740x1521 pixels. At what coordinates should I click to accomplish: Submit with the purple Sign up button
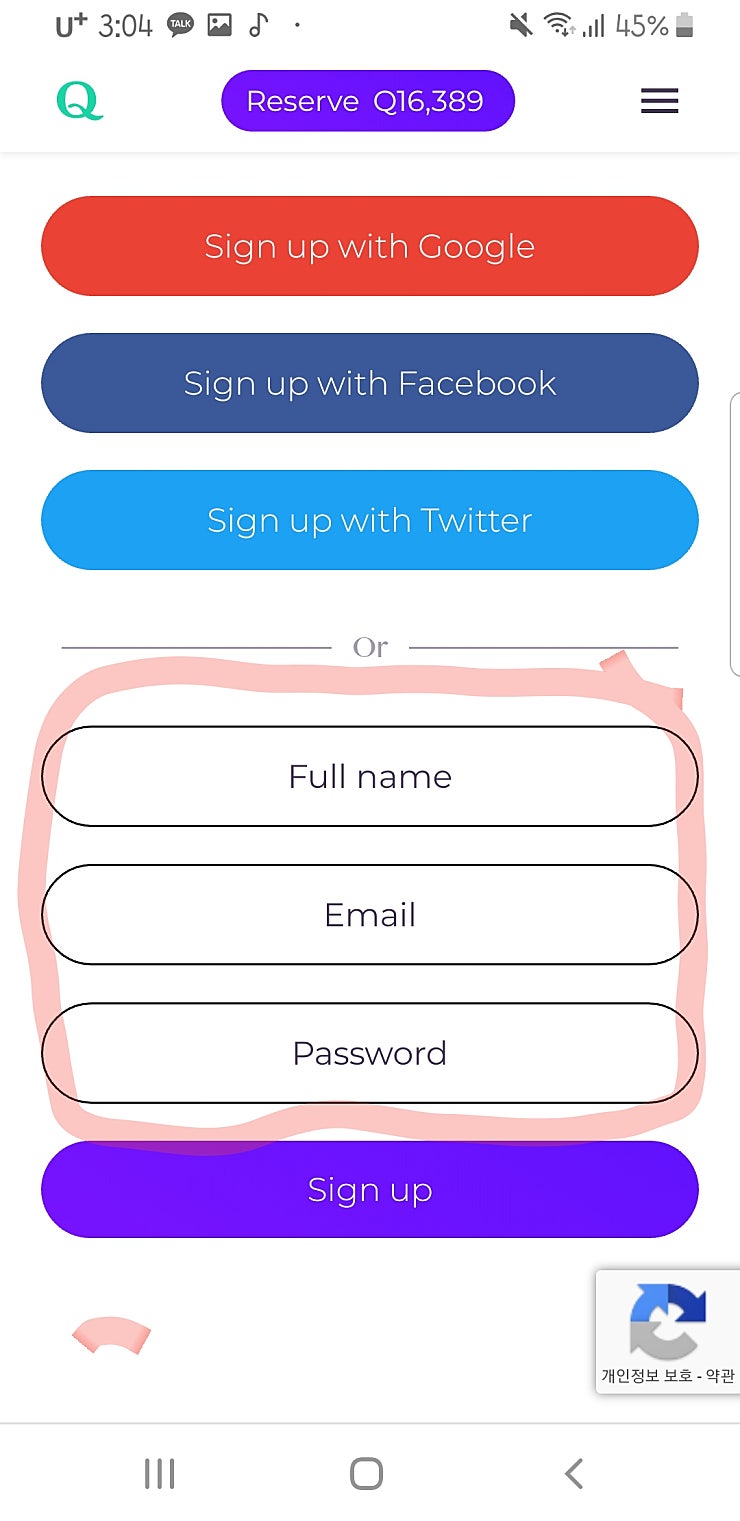pos(369,1189)
